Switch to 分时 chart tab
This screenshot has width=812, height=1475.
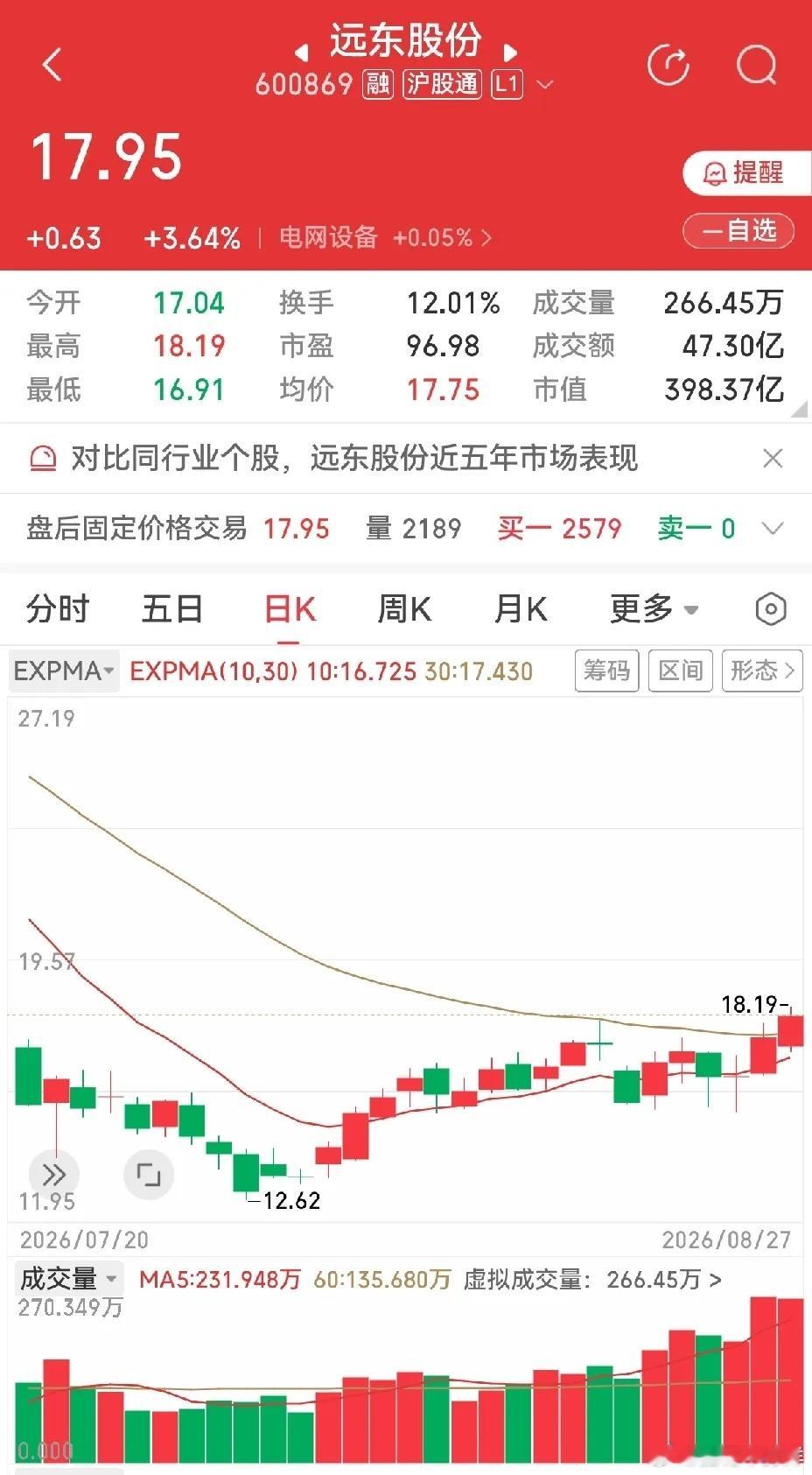pos(58,608)
